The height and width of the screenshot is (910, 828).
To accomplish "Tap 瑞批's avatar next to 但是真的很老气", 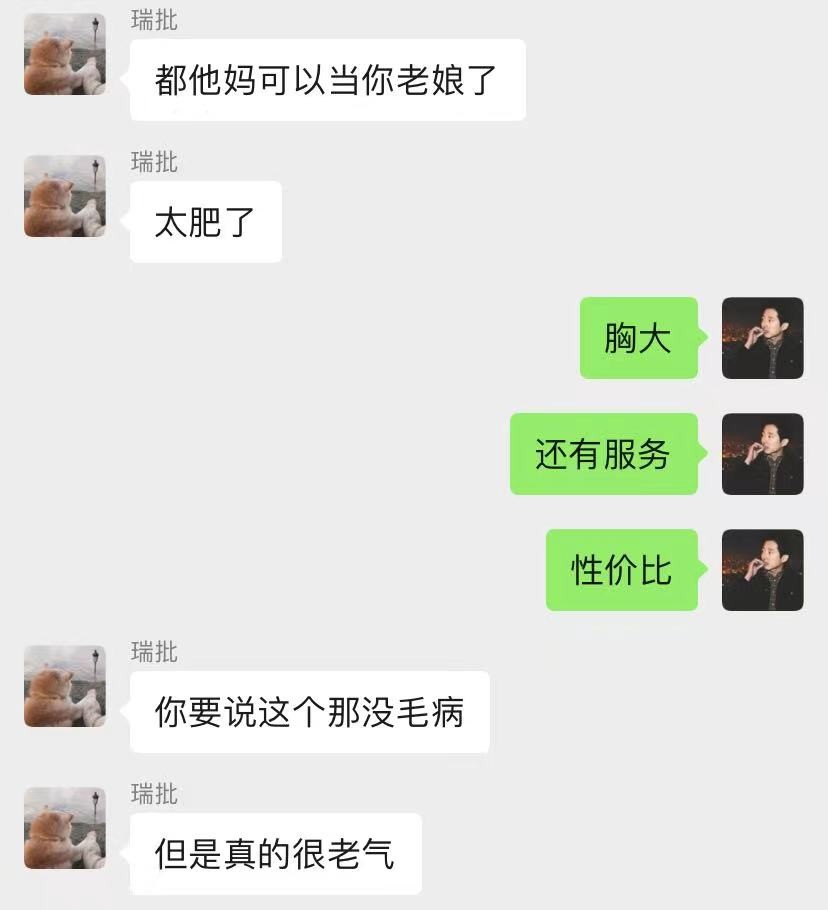I will tap(65, 828).
